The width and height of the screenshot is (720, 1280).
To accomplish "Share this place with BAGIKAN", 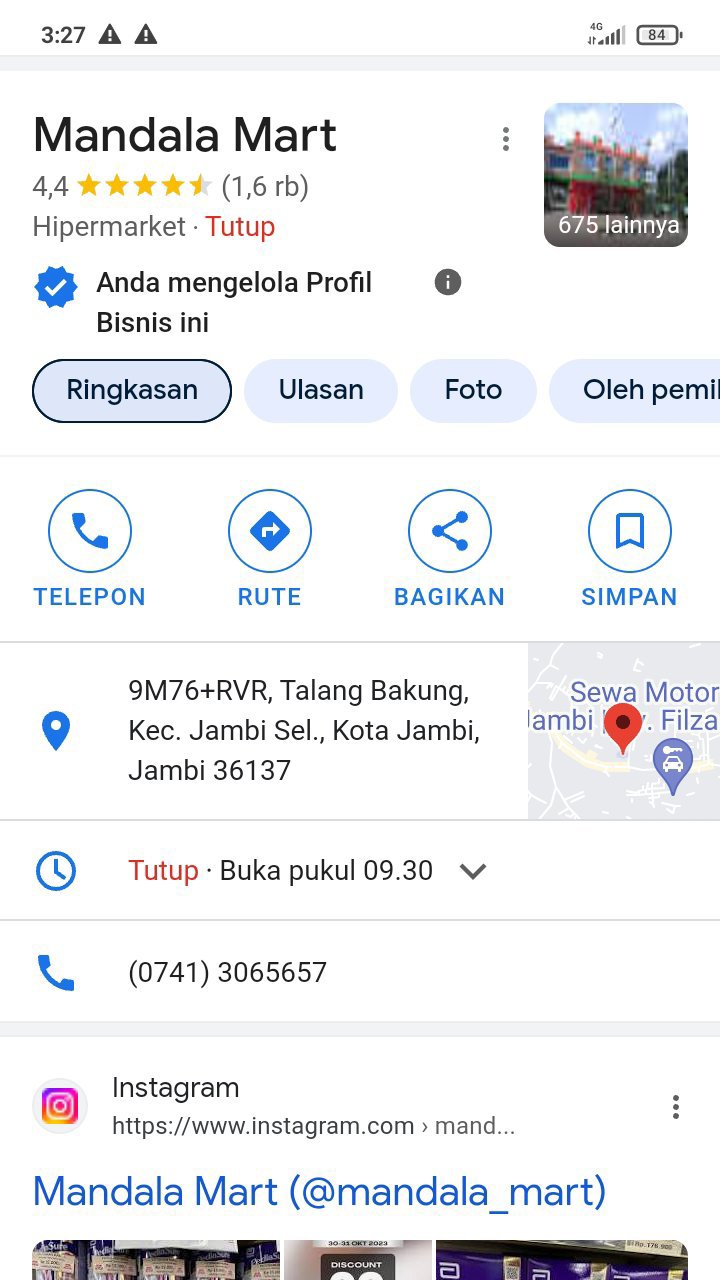I will tap(450, 548).
